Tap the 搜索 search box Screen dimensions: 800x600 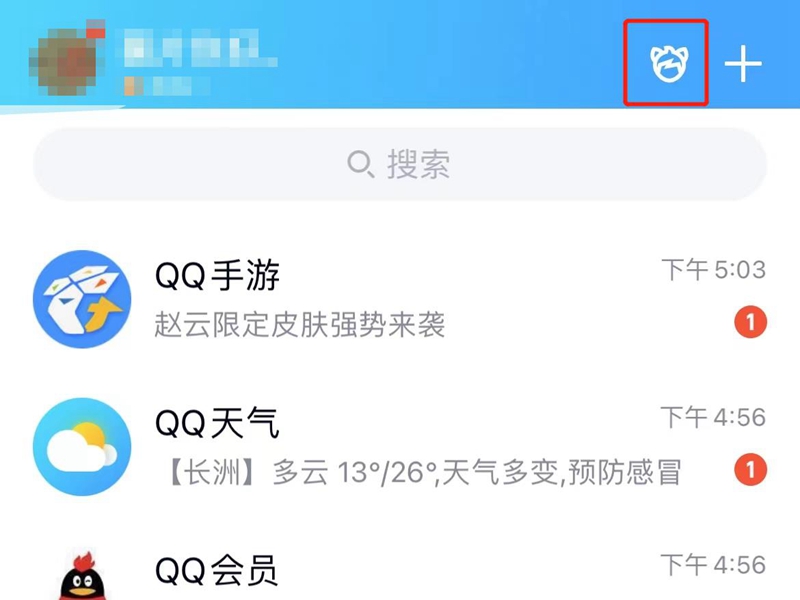(x=400, y=164)
